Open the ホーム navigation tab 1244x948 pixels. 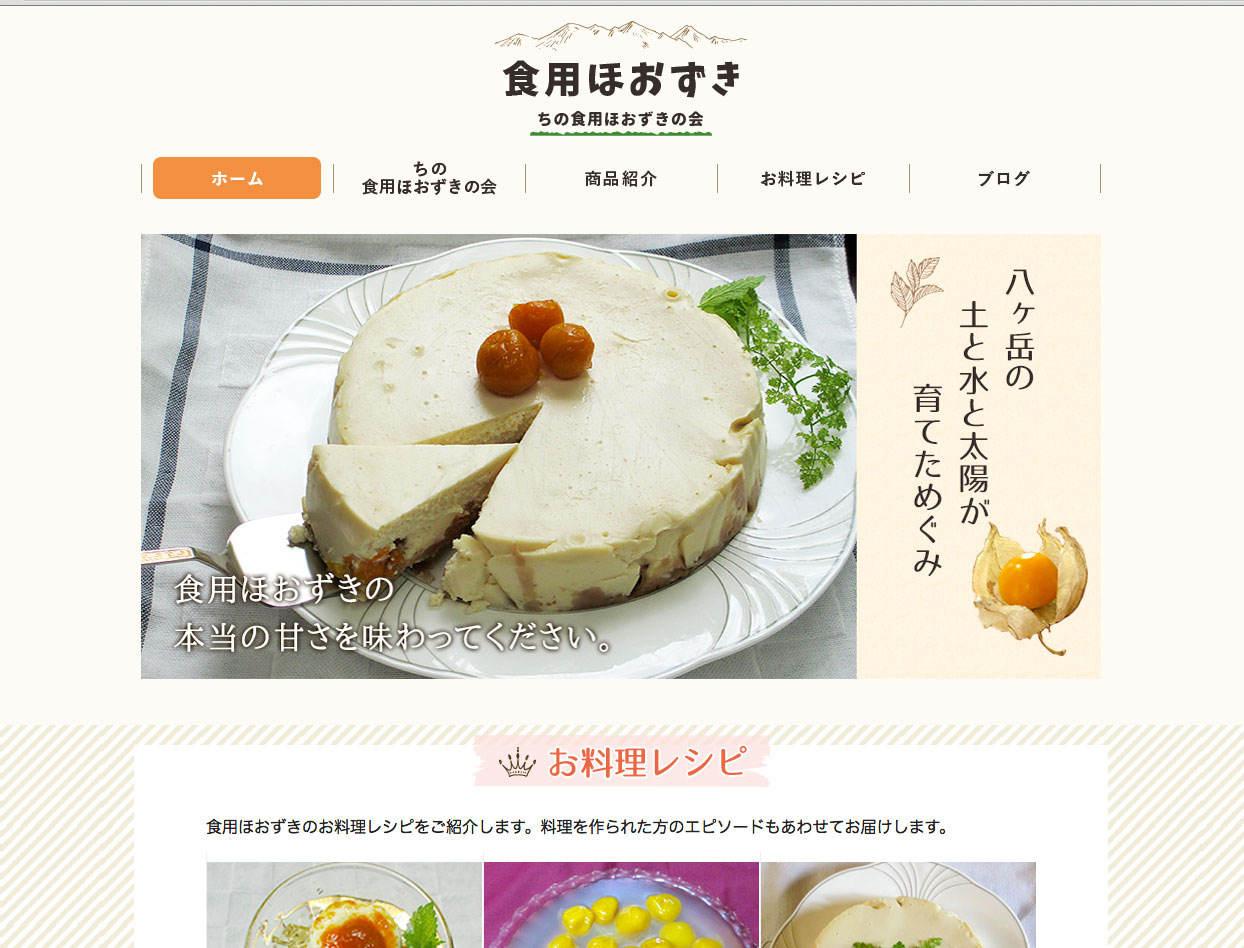(237, 178)
